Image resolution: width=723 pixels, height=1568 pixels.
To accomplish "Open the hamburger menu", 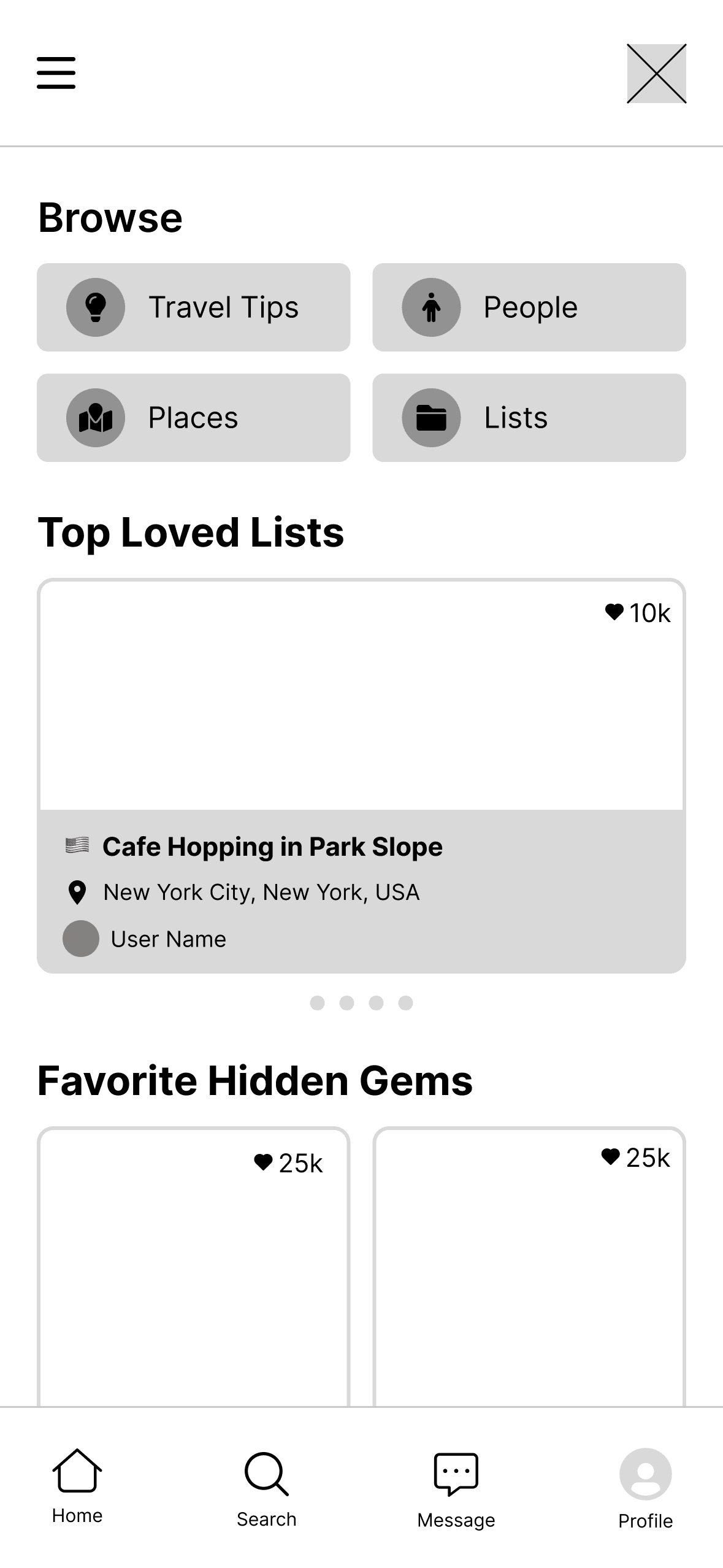I will pos(56,73).
